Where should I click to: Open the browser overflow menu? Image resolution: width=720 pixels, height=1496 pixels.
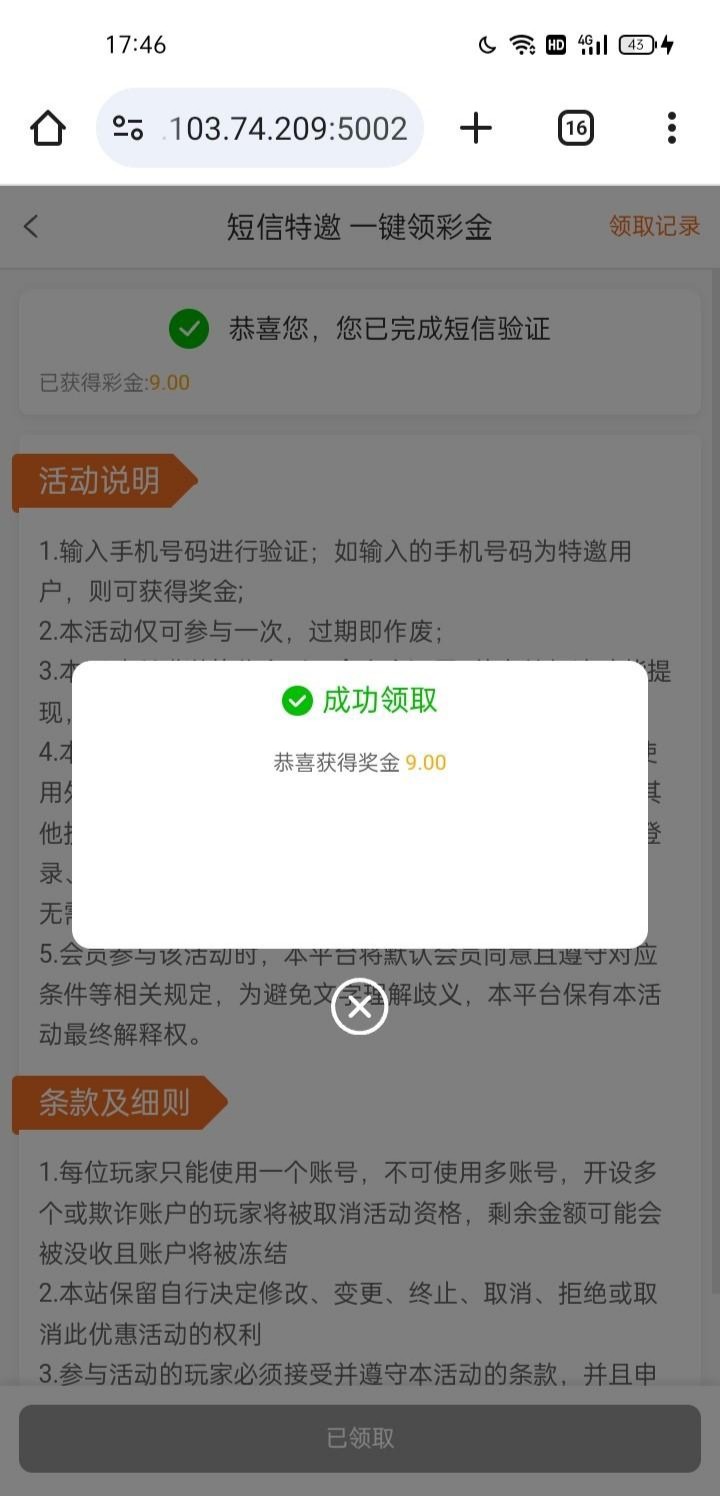coord(671,128)
